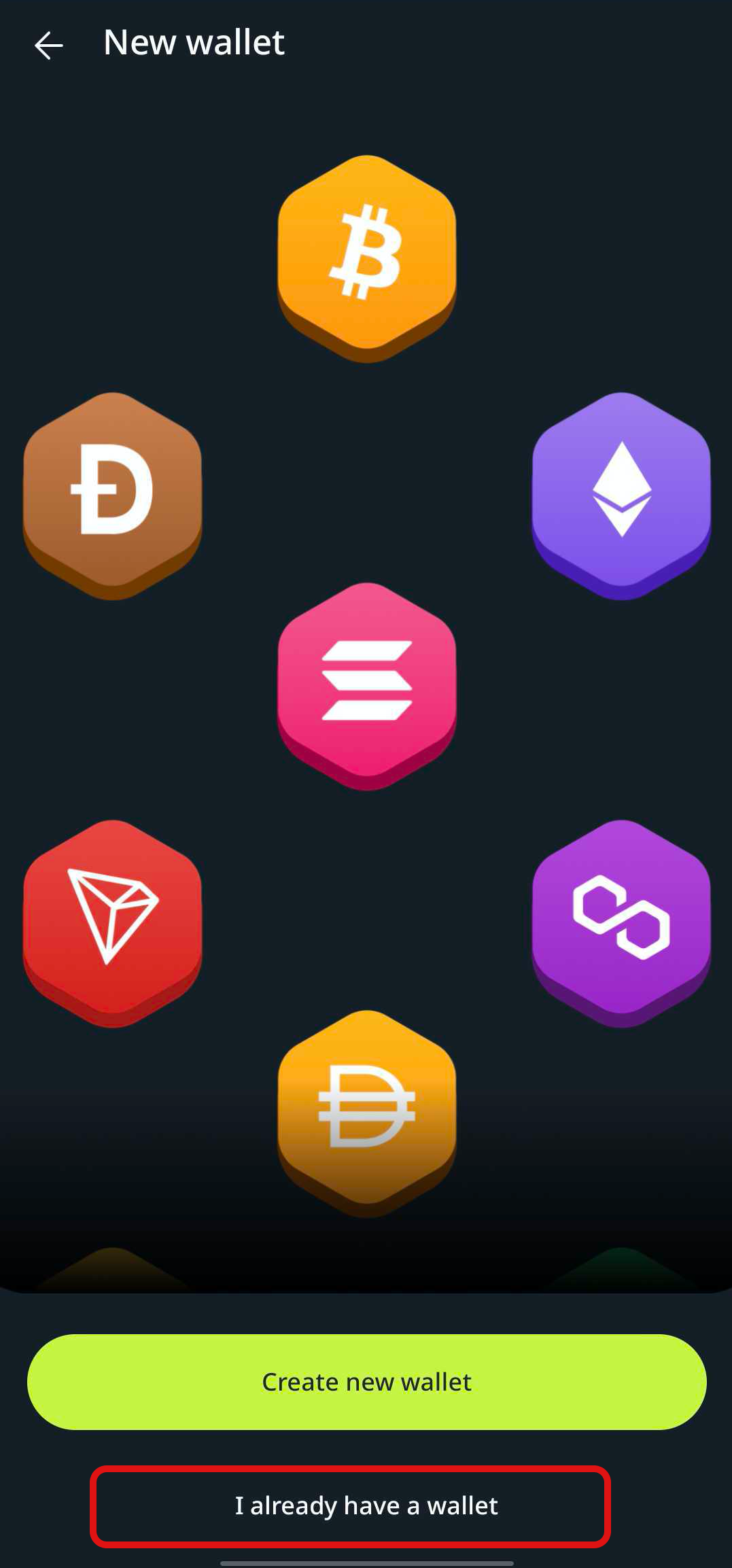Go back using the arrow icon
The image size is (732, 1568).
click(x=48, y=46)
